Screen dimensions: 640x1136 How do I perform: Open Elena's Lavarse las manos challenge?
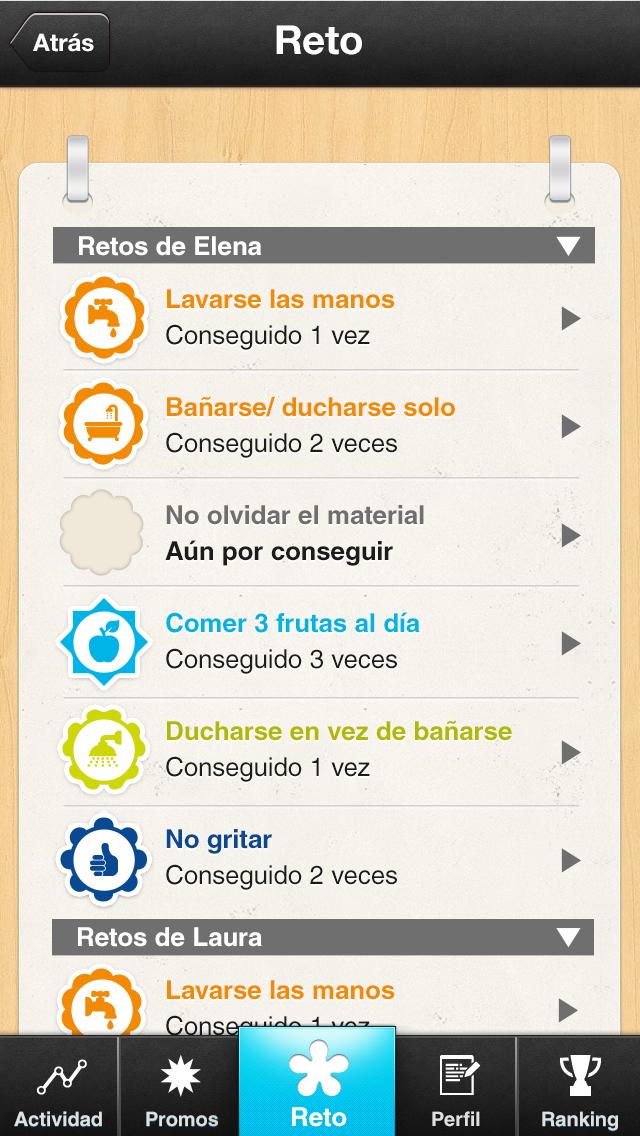coord(320,319)
